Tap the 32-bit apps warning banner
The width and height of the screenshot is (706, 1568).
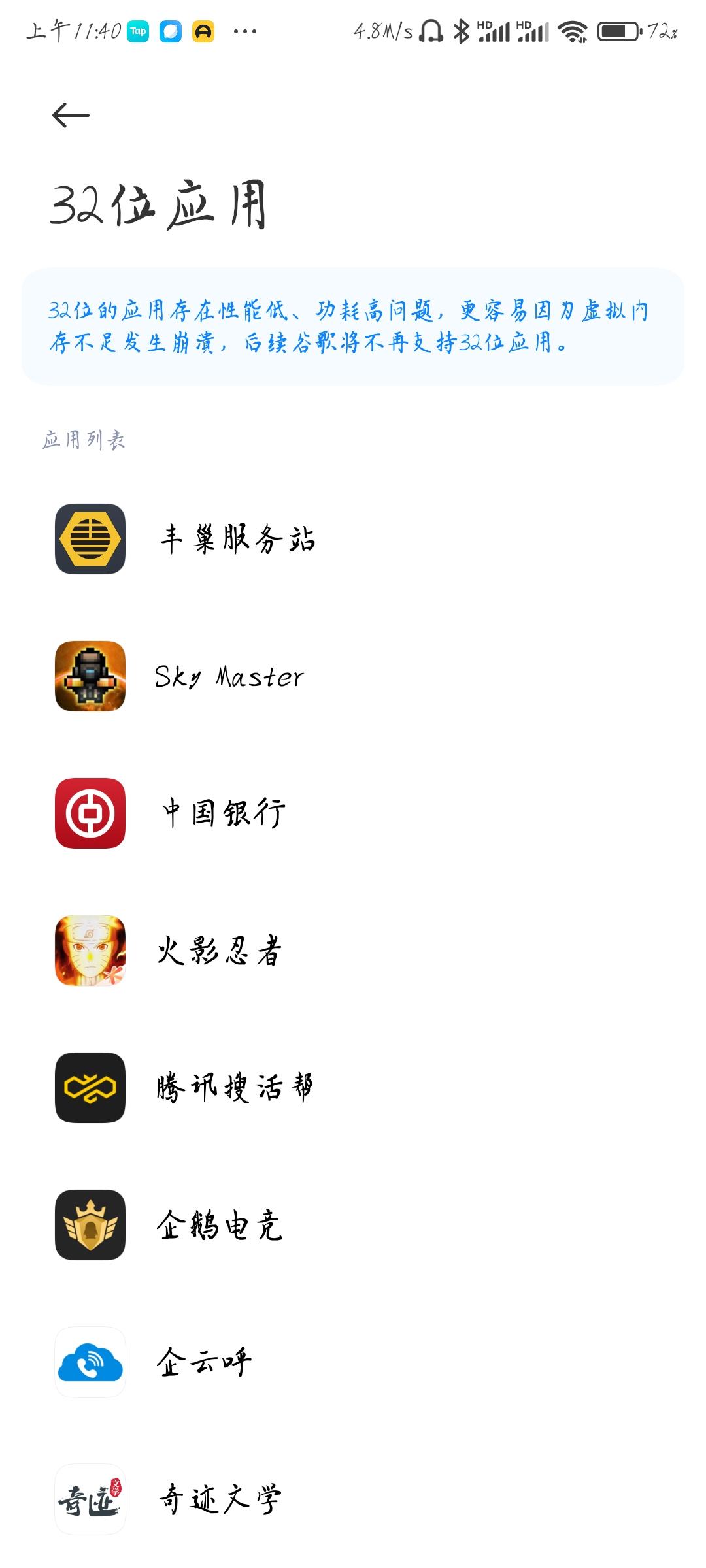click(x=353, y=327)
